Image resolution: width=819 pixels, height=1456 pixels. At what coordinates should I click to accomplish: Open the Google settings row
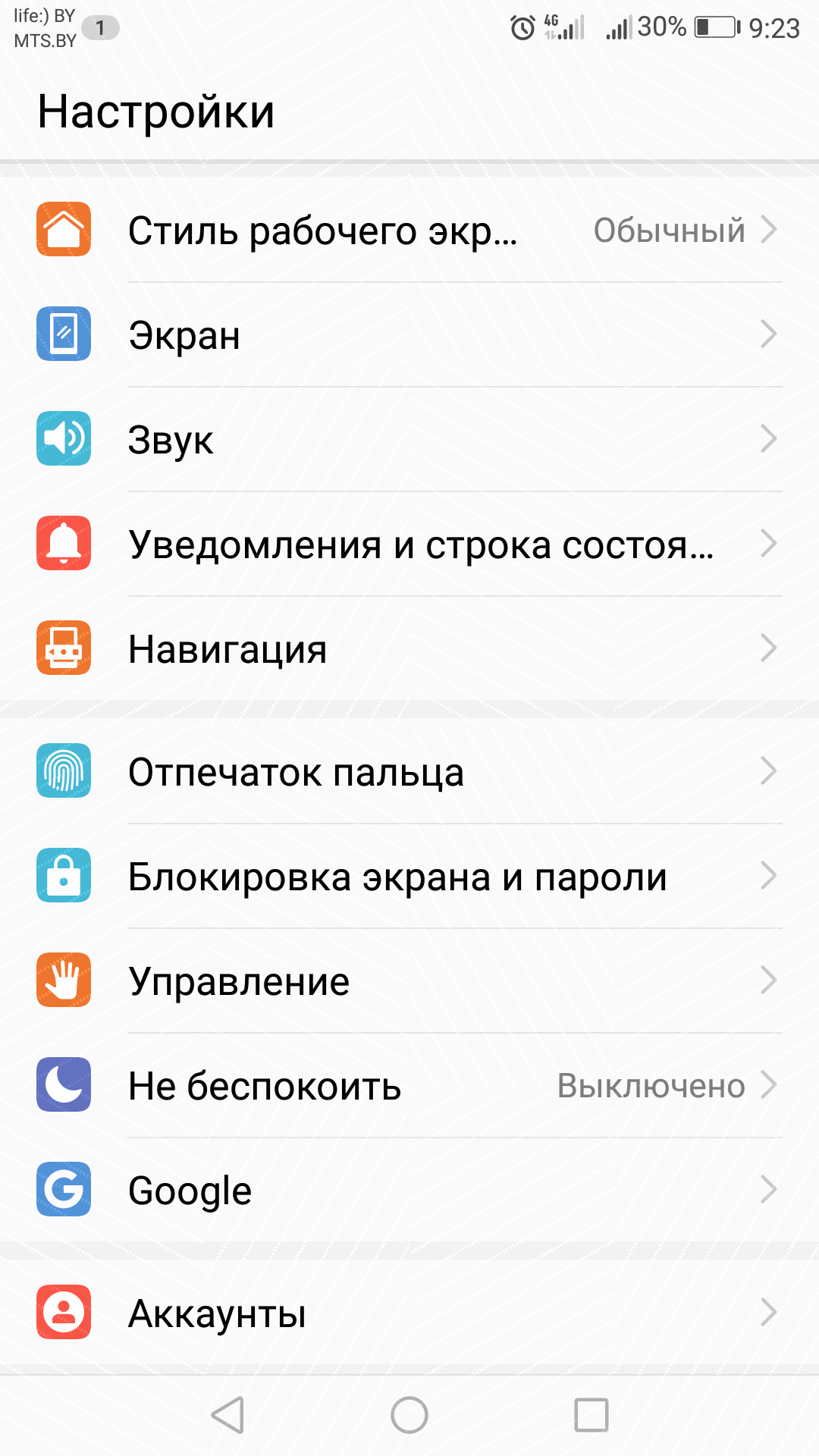(409, 1190)
